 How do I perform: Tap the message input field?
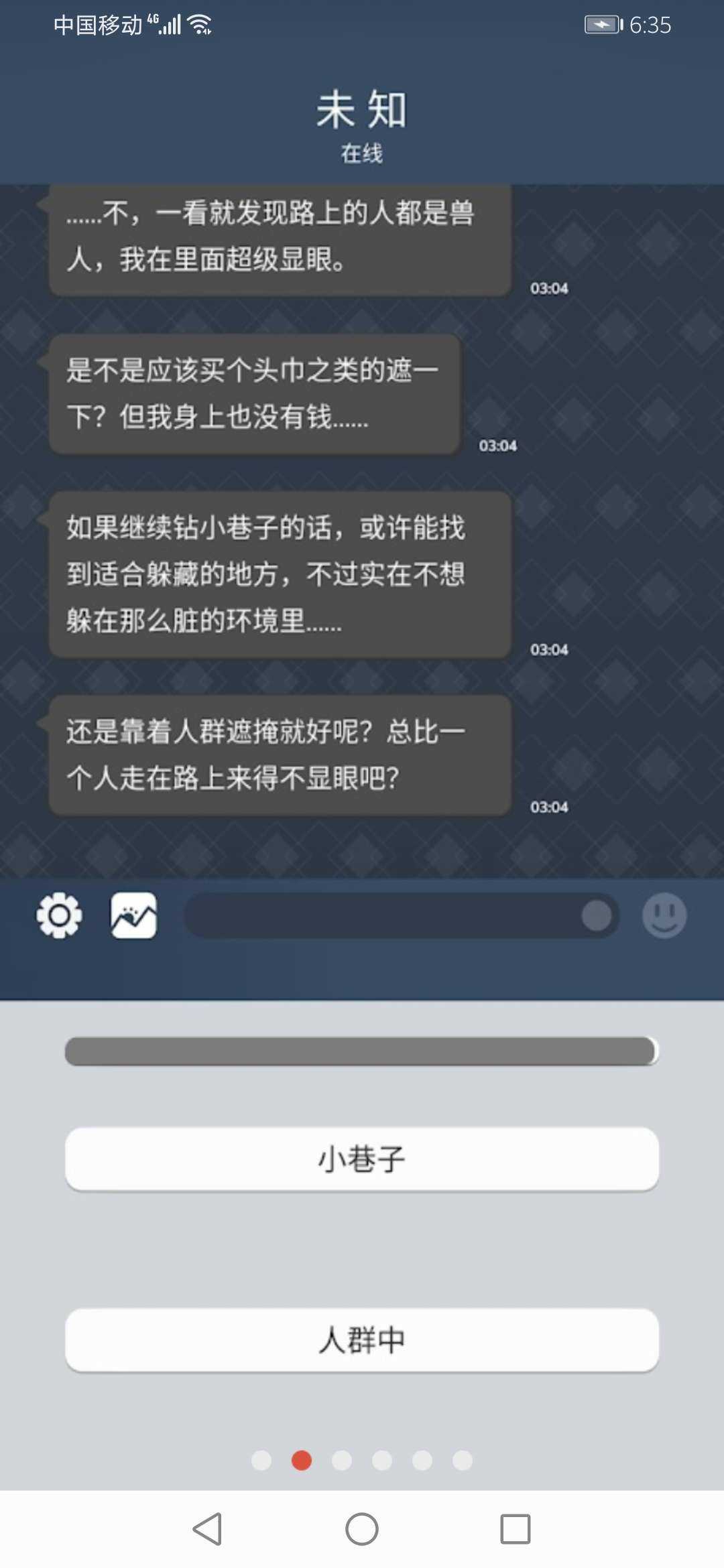(382, 915)
